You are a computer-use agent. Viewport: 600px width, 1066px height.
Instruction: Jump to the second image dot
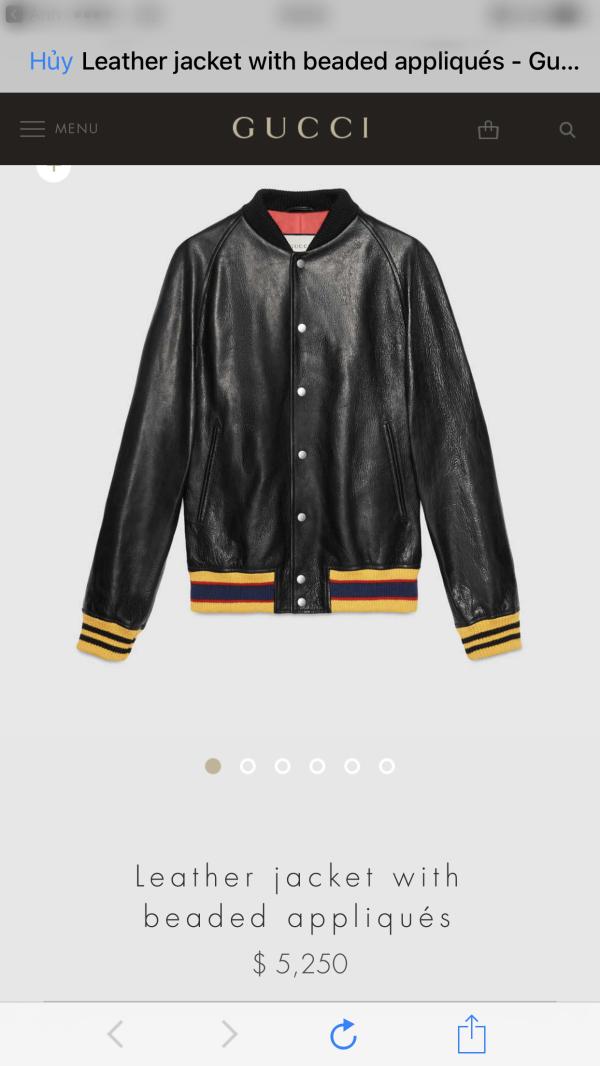point(248,766)
